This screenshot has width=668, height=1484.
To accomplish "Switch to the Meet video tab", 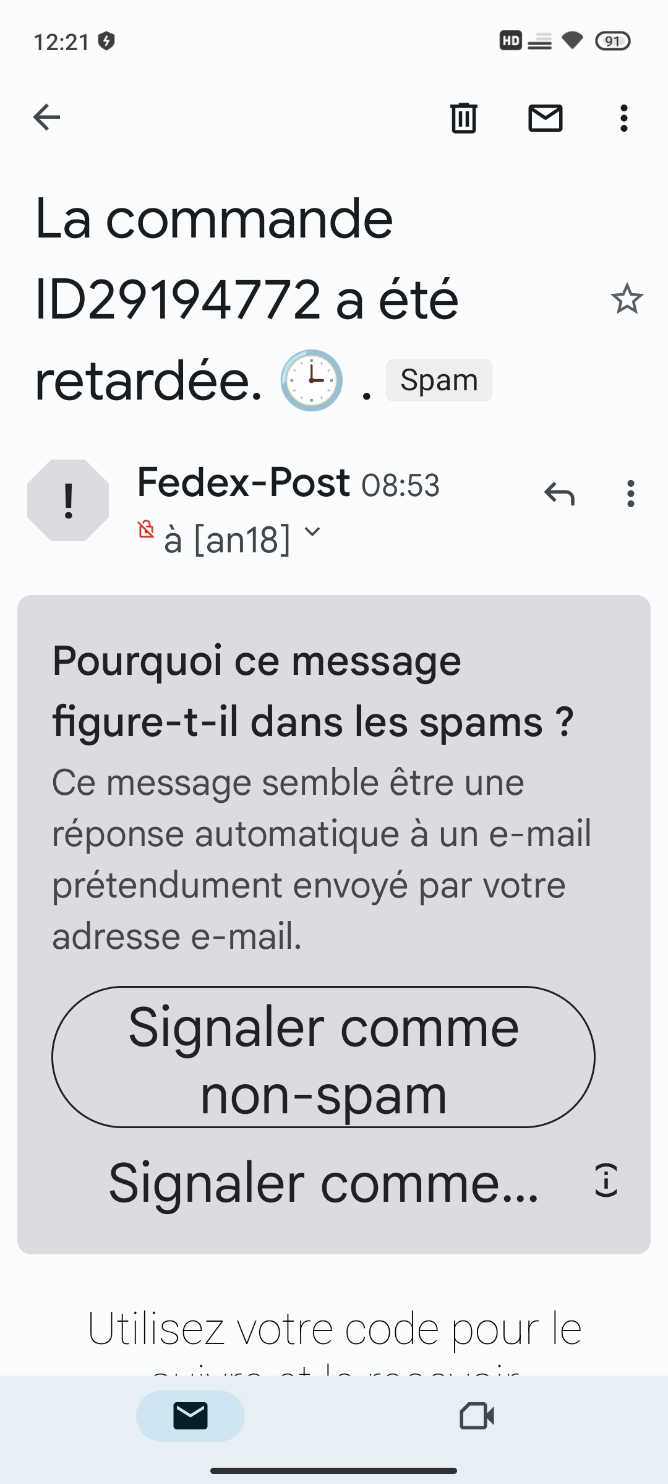I will (x=477, y=1415).
